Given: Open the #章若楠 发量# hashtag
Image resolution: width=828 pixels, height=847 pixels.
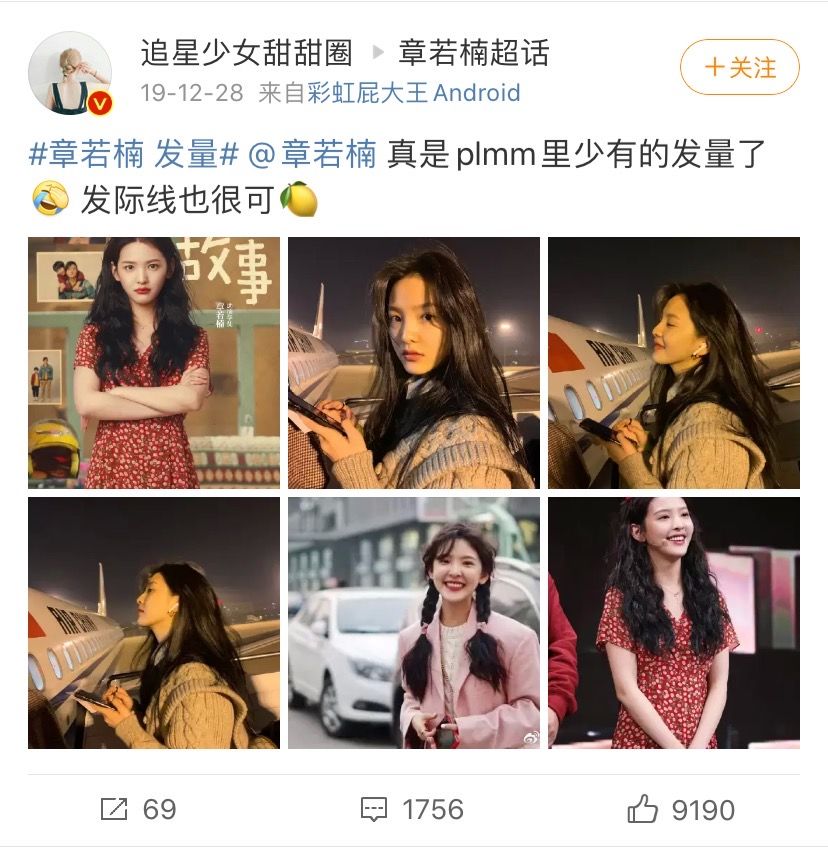Looking at the screenshot, I should 133,155.
